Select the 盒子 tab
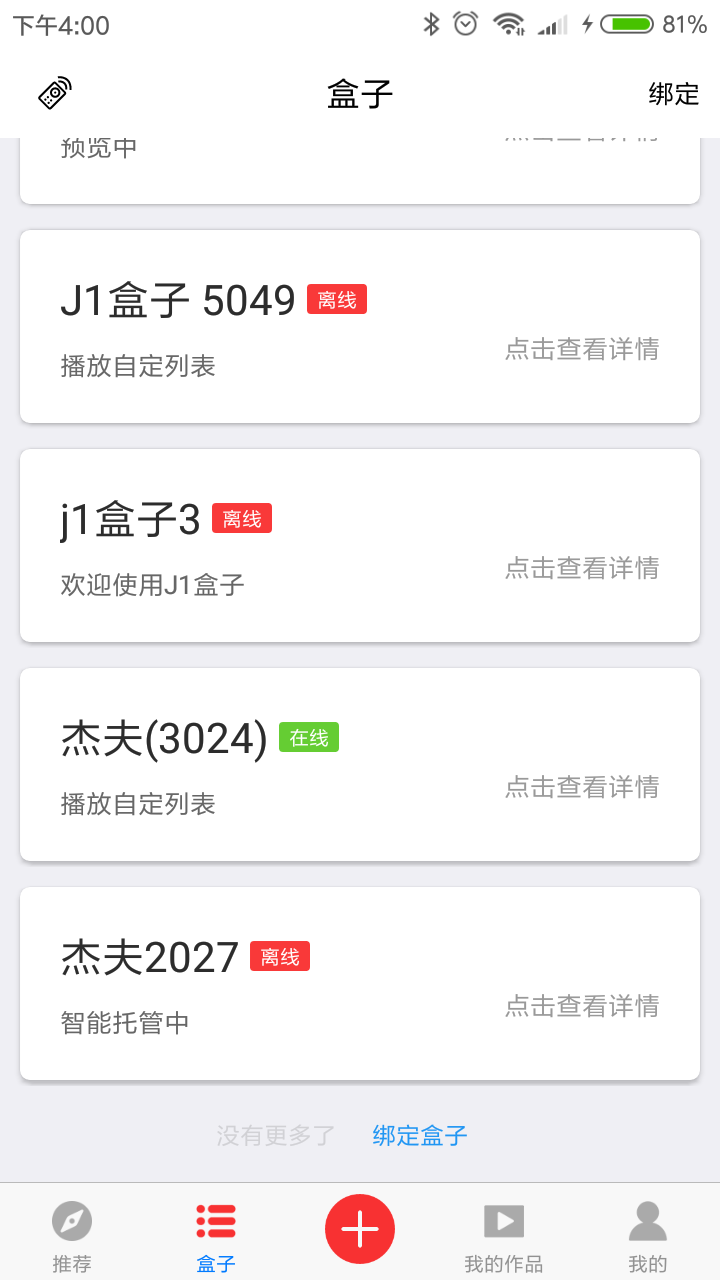Viewport: 720px width, 1280px height. 216,1236
